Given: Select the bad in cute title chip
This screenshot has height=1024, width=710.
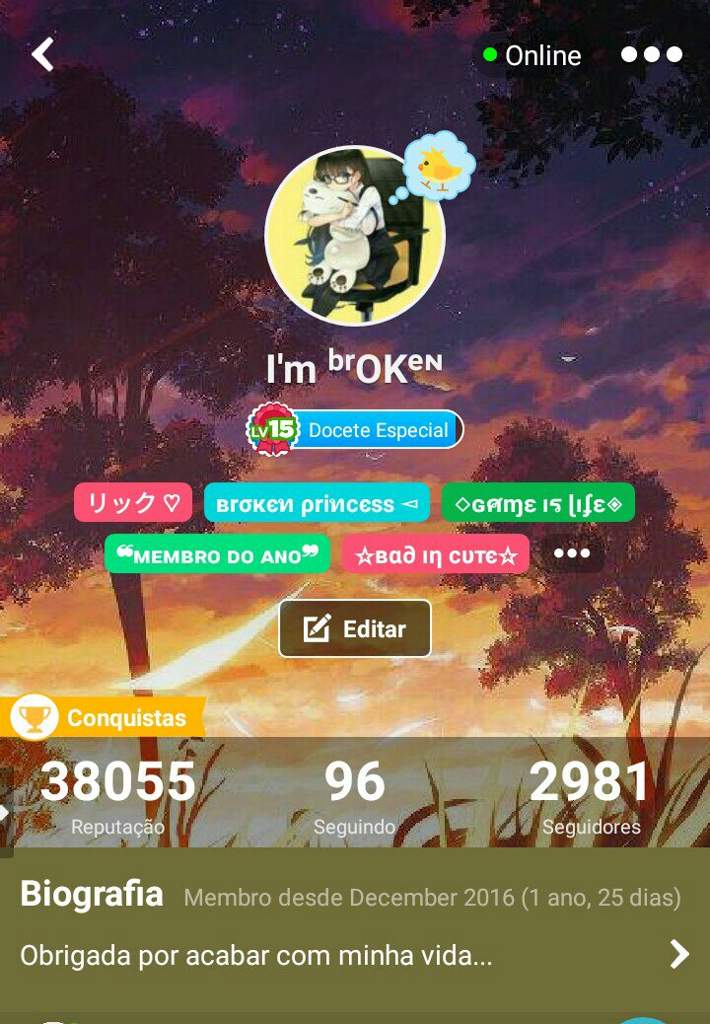Looking at the screenshot, I should click(436, 554).
